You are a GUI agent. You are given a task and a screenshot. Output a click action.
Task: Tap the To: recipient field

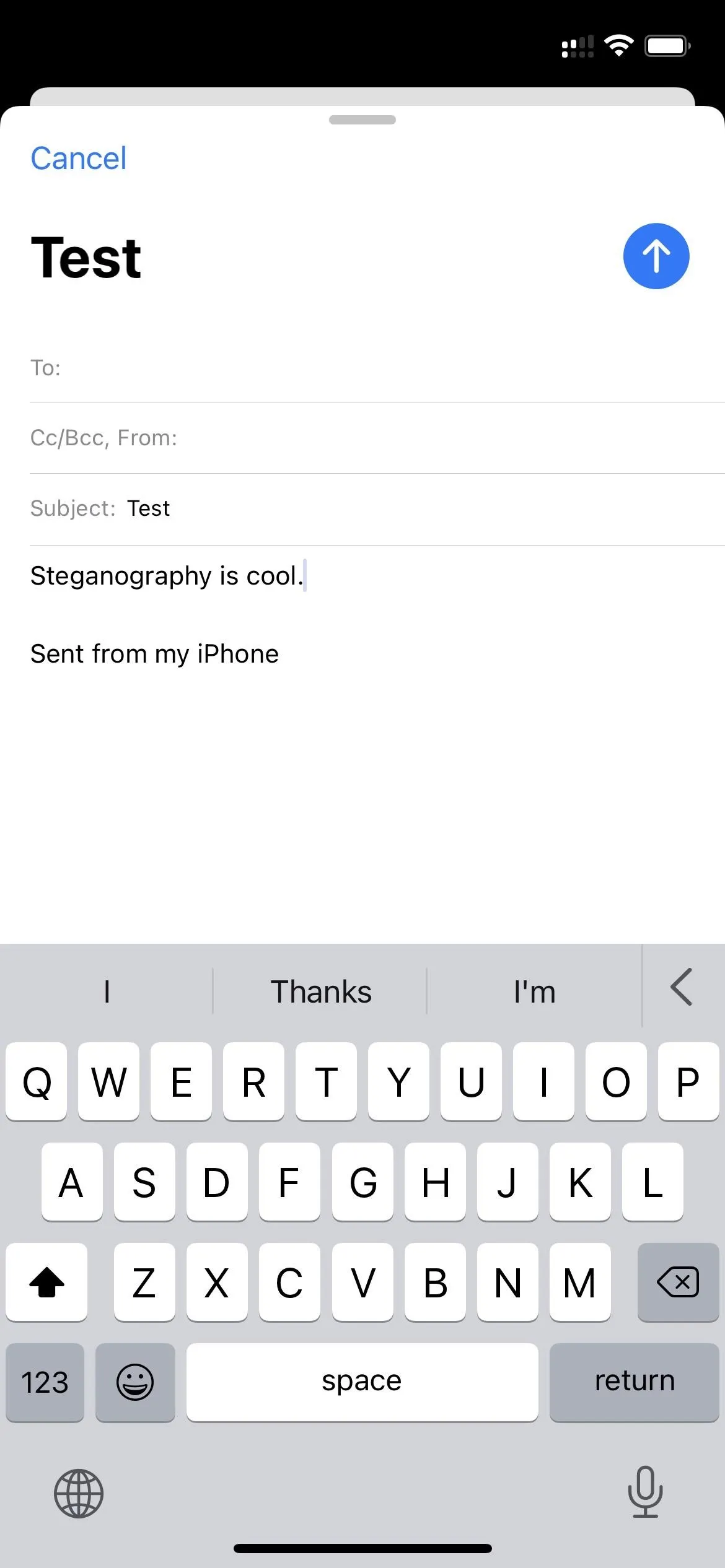[x=377, y=368]
